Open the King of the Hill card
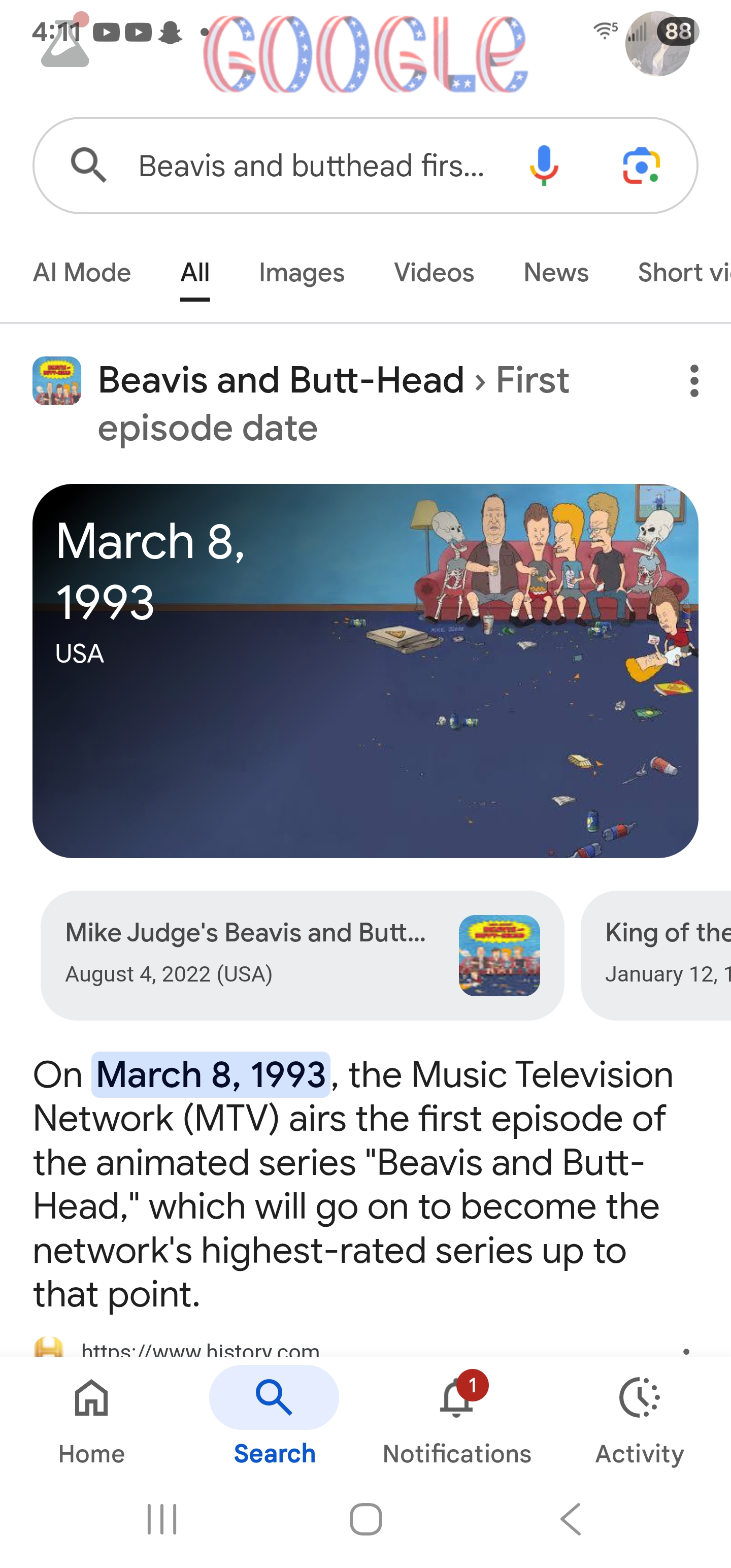The image size is (731, 1568). (656, 955)
